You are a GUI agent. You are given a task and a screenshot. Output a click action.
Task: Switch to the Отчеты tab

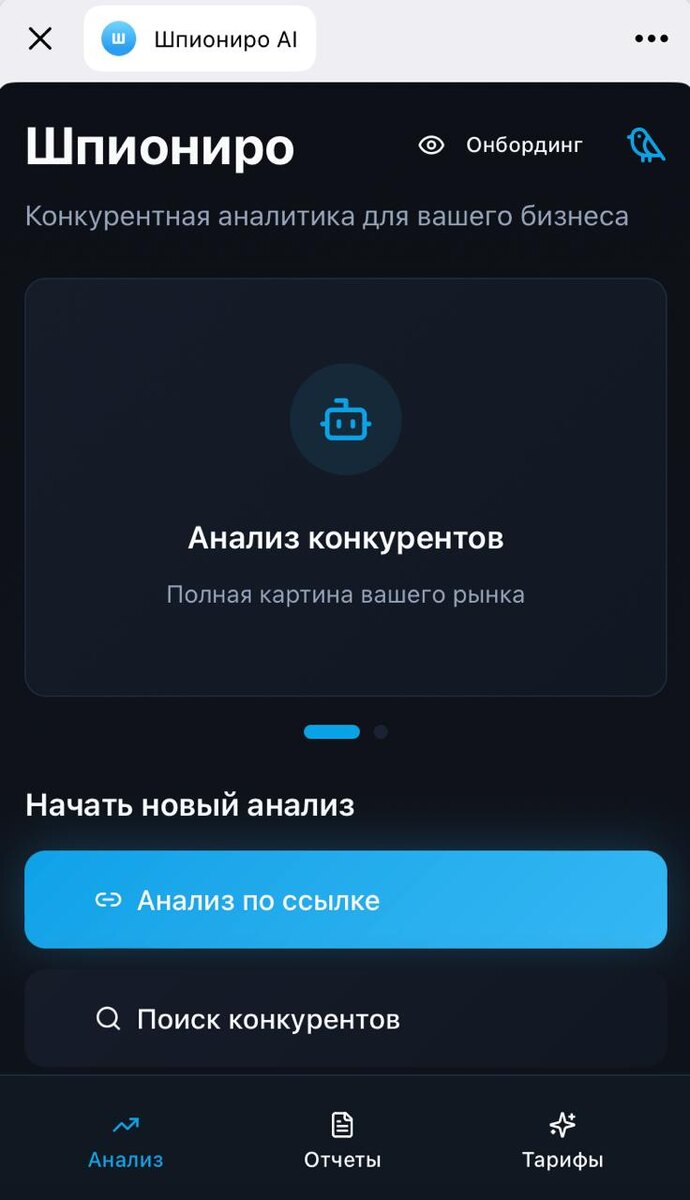[342, 1141]
